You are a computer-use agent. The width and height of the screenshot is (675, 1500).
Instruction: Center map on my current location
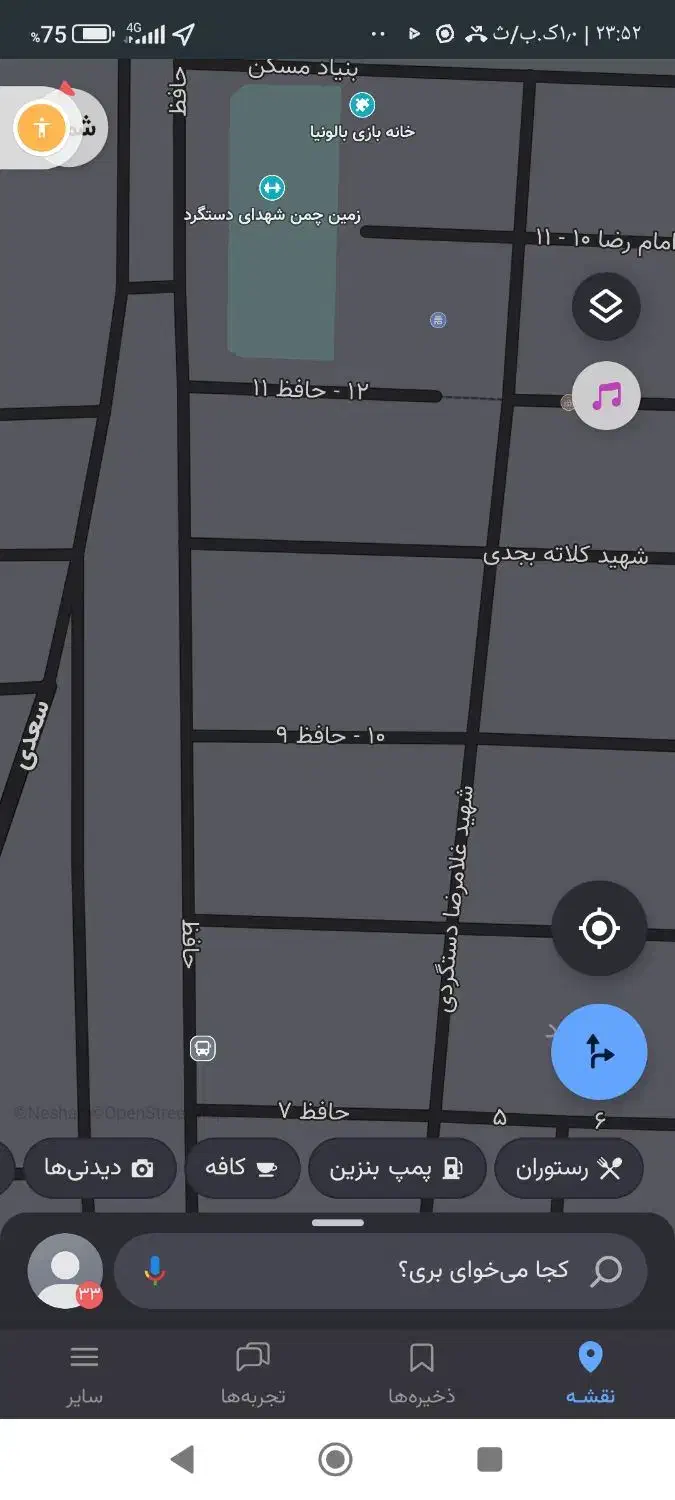[x=599, y=928]
